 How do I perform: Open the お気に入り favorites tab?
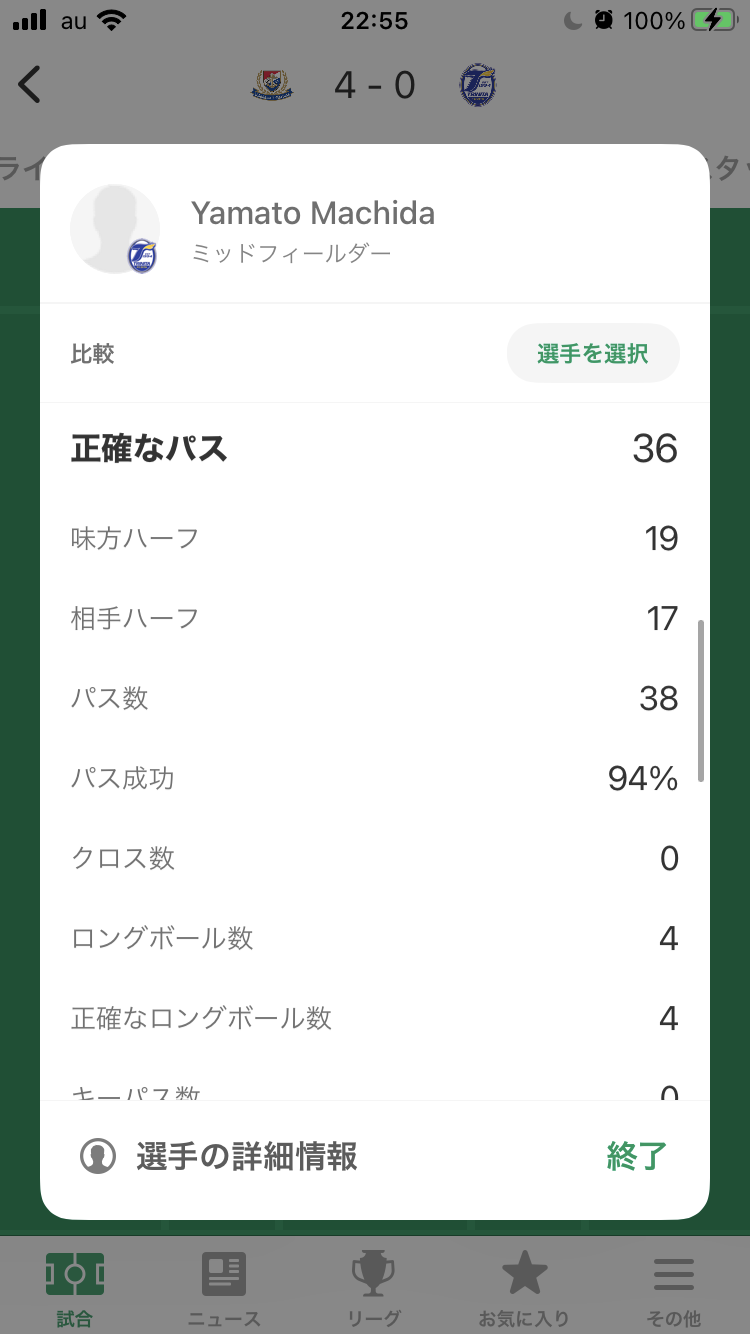click(524, 1290)
